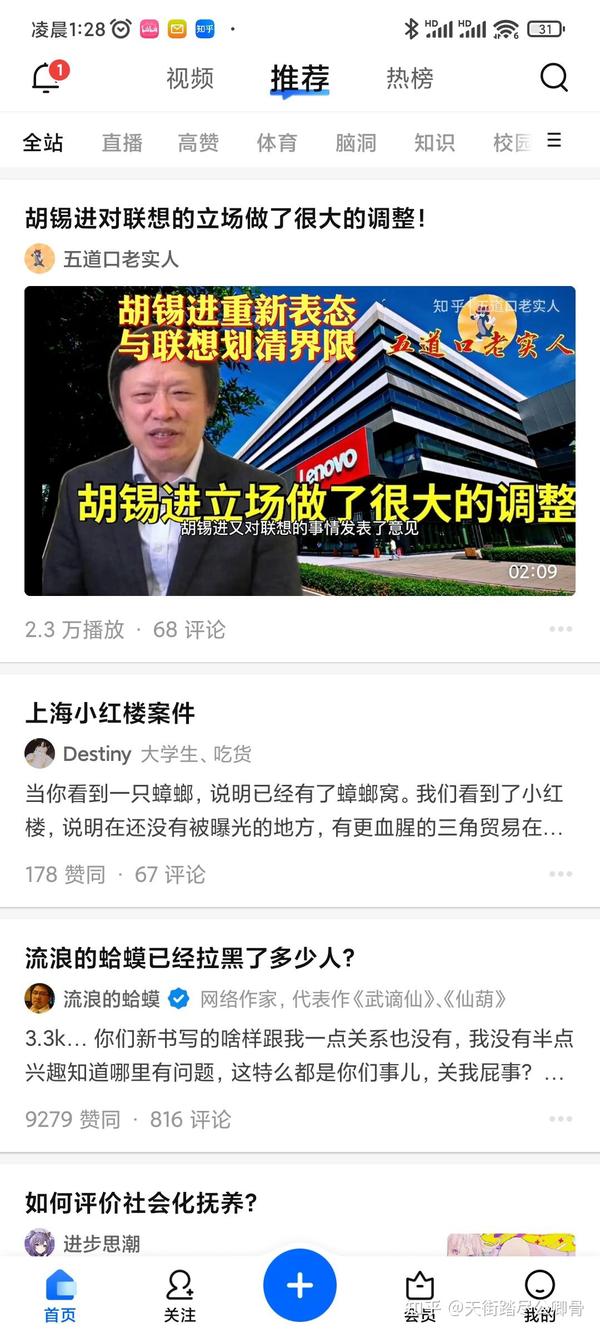Switch to the 热榜 top tab
600x1333 pixels.
pyautogui.click(x=410, y=78)
